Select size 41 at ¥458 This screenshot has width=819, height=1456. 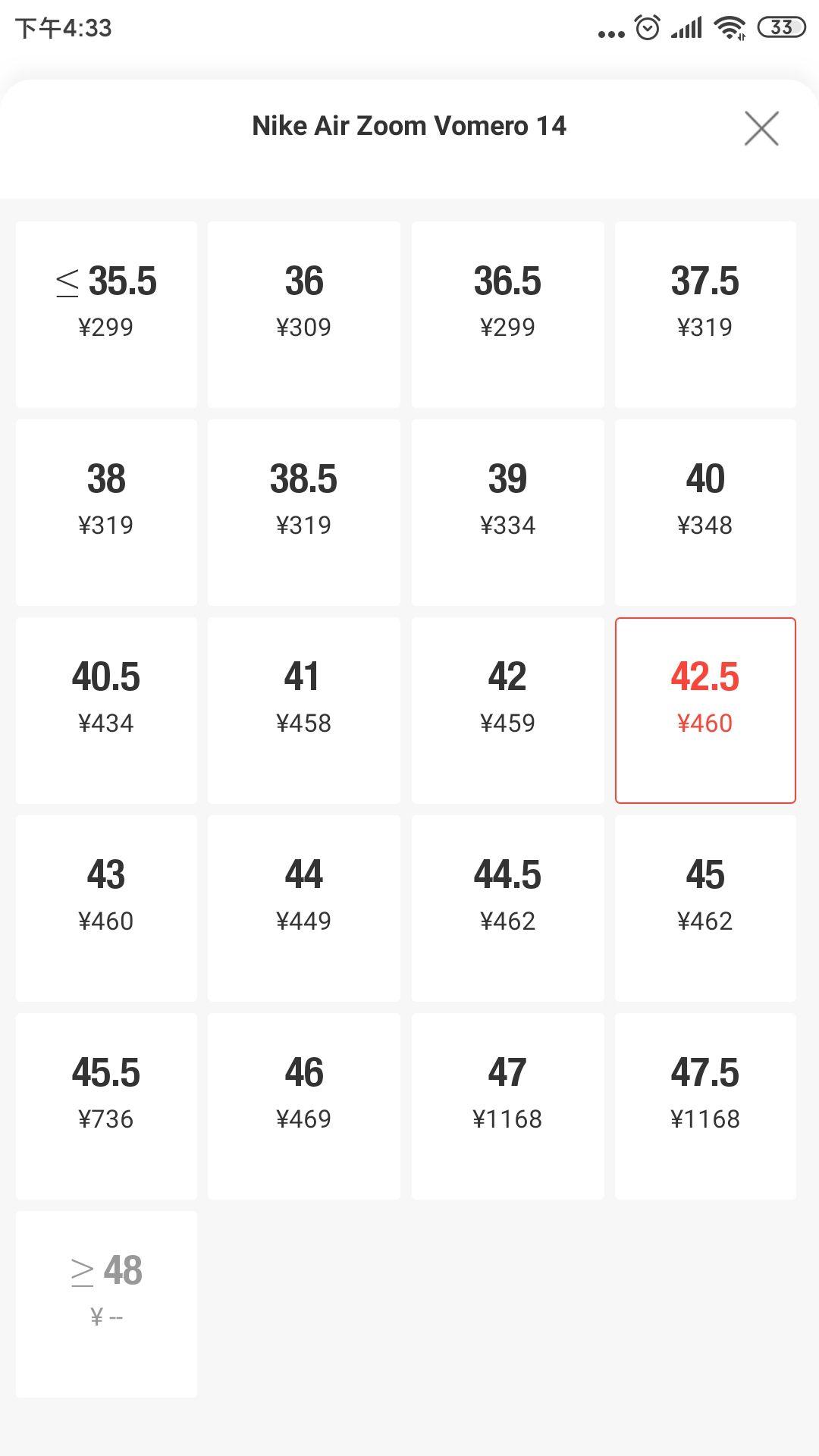click(x=303, y=710)
